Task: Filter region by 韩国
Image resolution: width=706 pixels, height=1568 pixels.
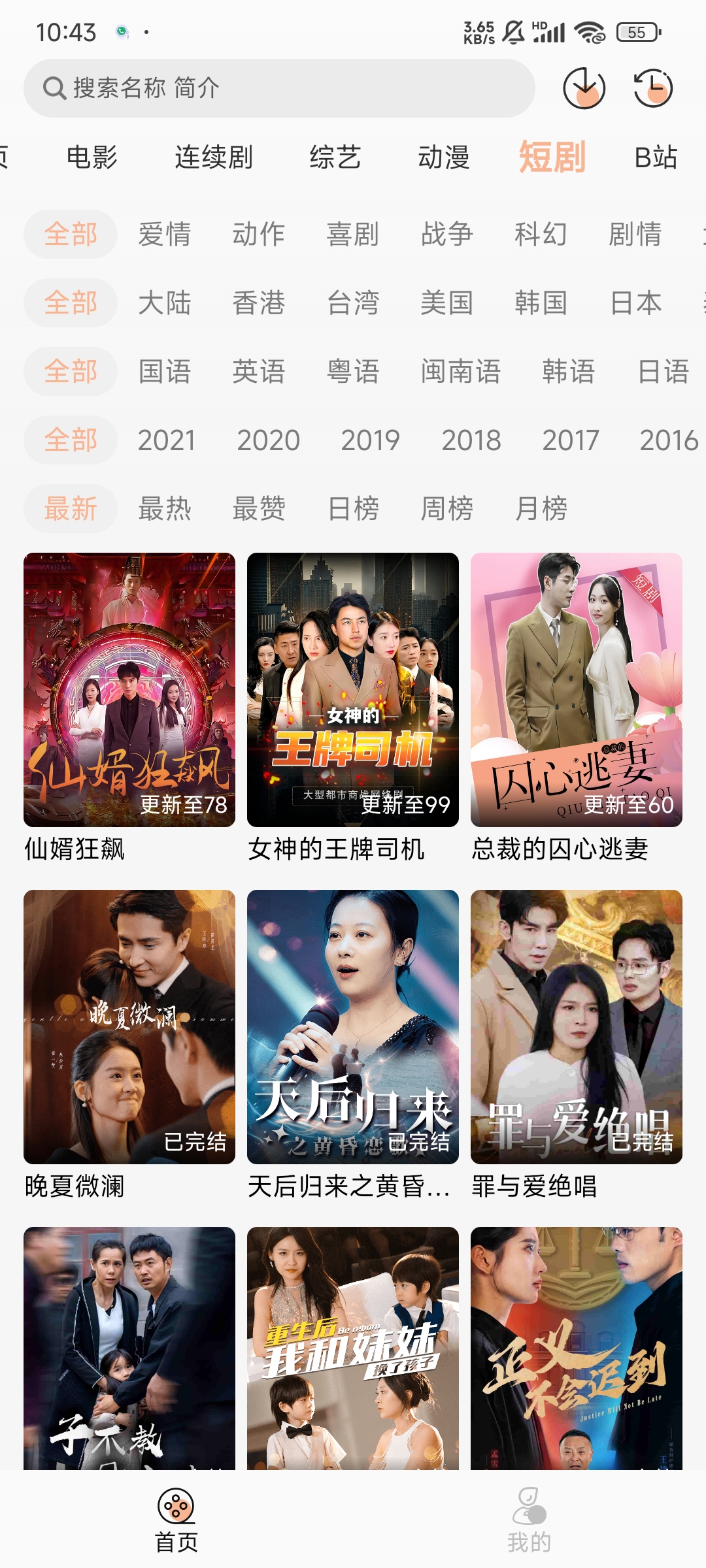Action: (541, 303)
